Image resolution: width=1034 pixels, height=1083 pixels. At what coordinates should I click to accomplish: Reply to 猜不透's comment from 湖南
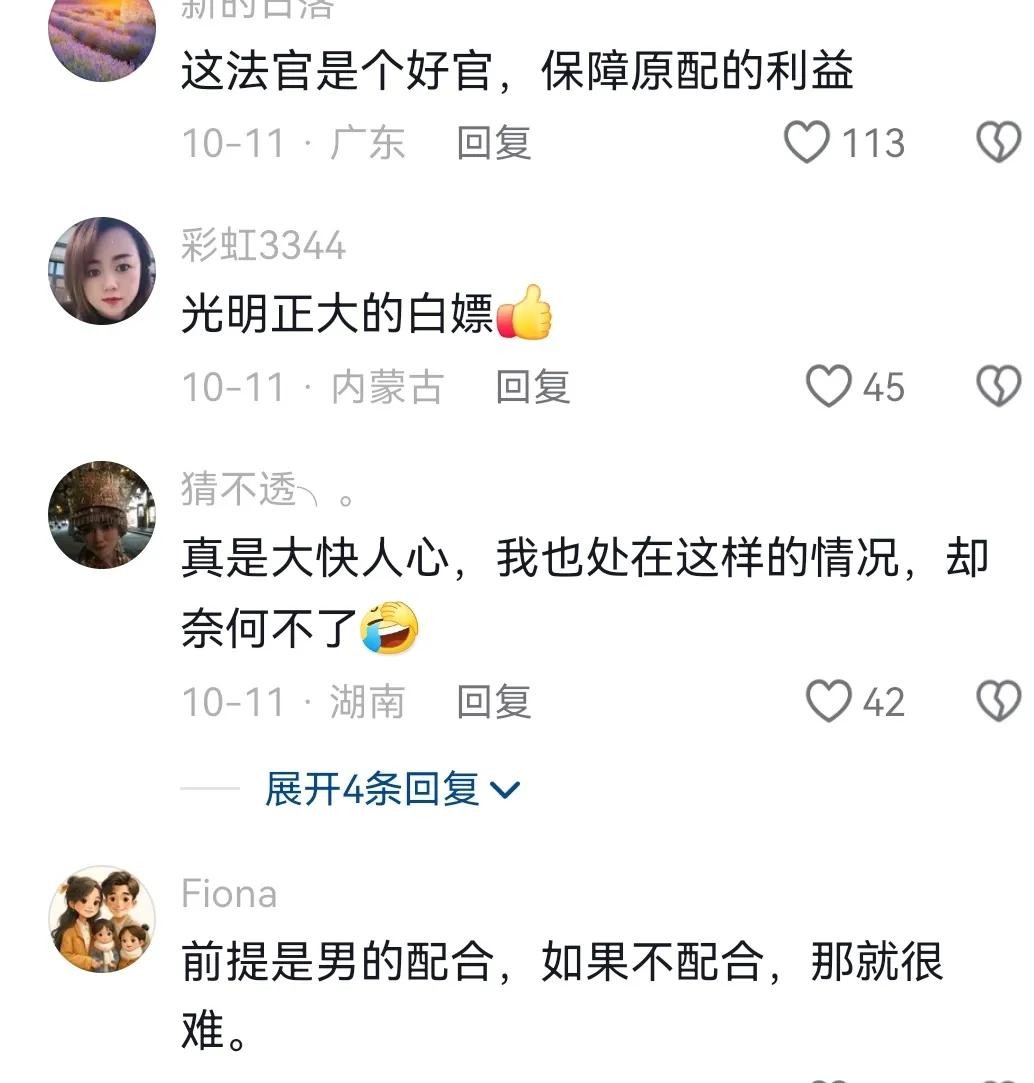(x=493, y=702)
